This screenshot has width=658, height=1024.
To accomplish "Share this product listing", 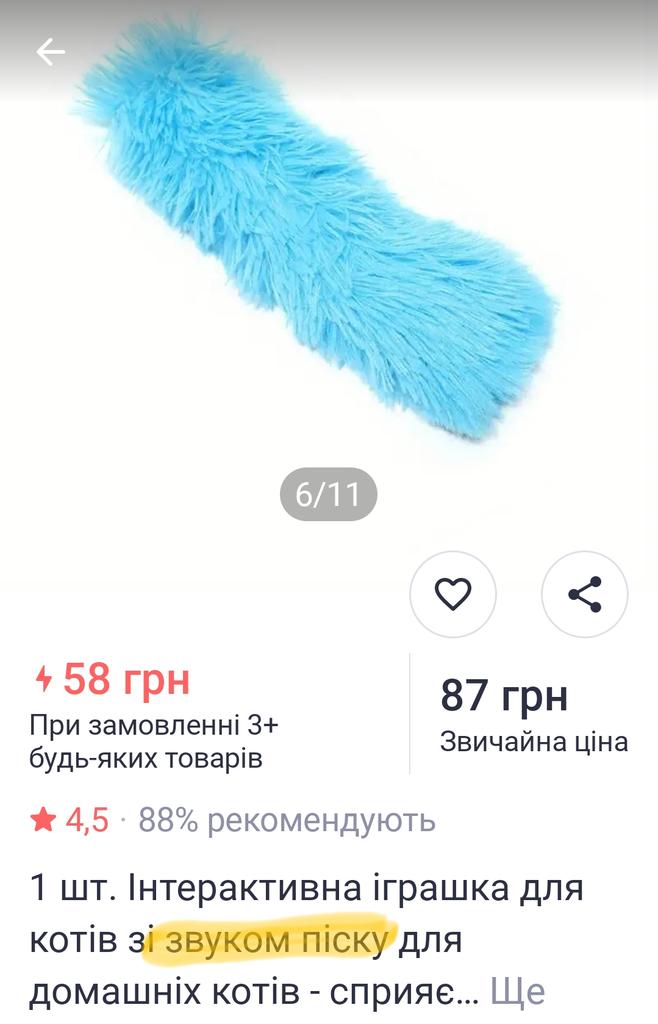I will click(x=584, y=594).
